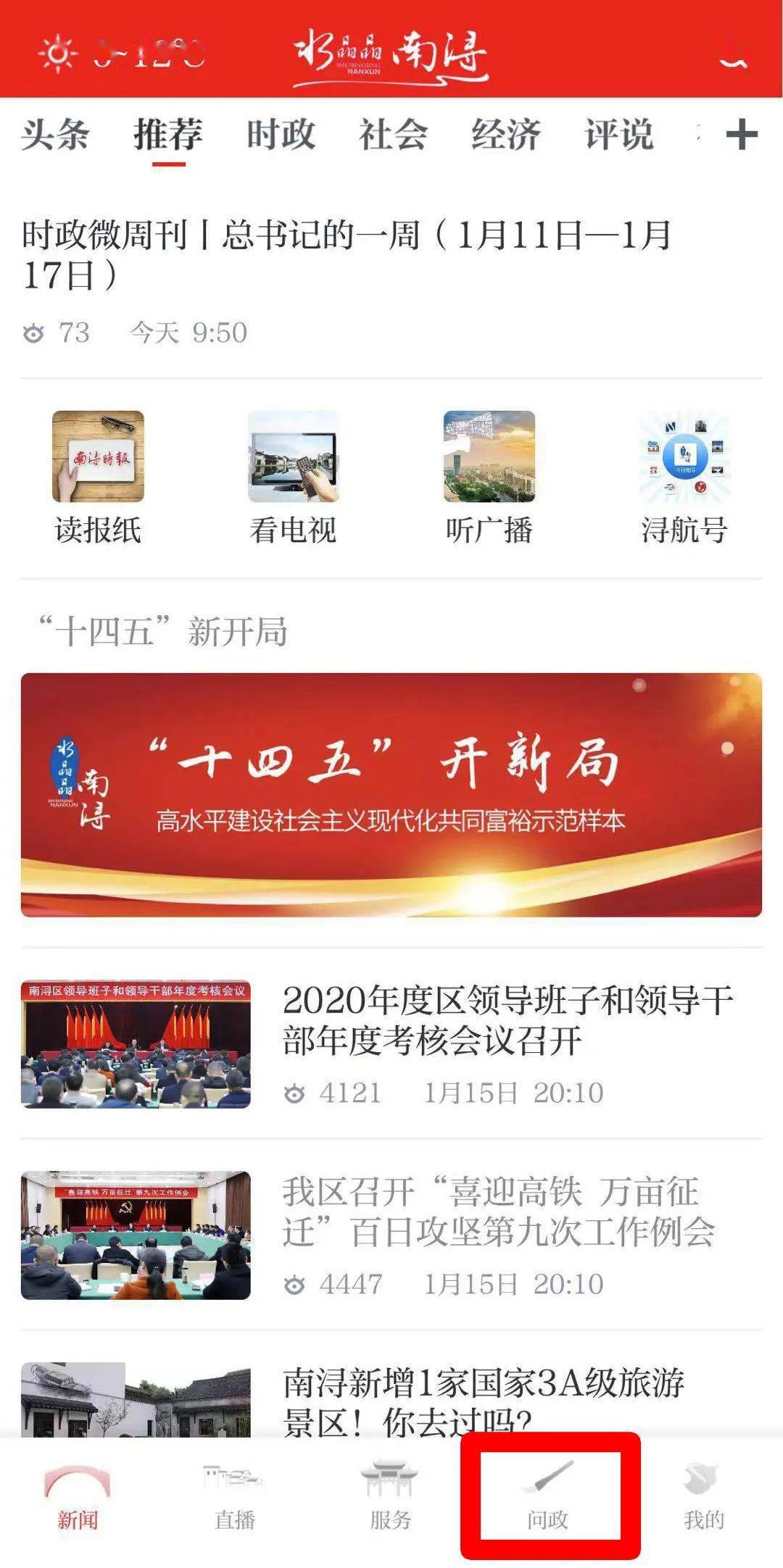Image resolution: width=783 pixels, height=1568 pixels.
Task: Switch to the 评说 tab
Action: 620,133
